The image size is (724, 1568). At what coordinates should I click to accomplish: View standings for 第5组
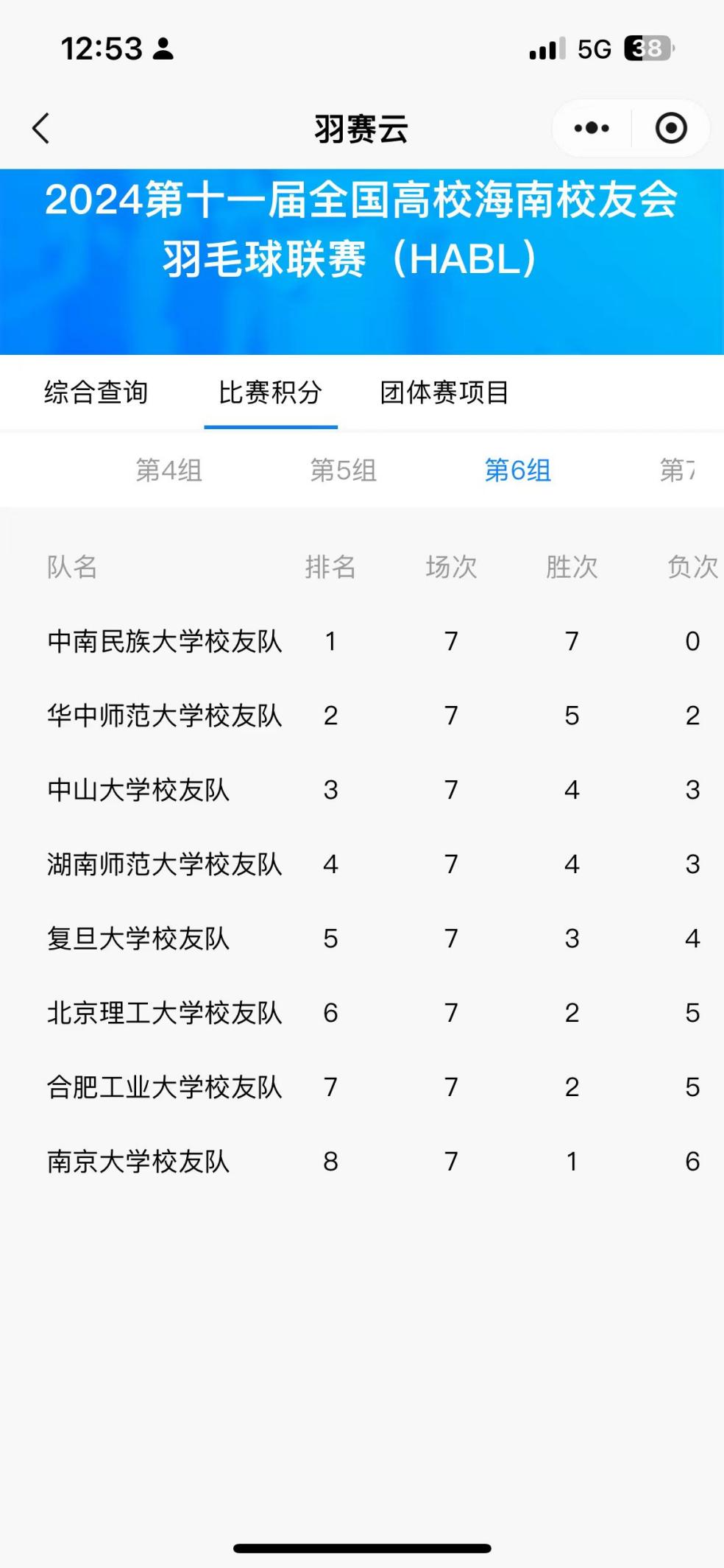click(343, 470)
